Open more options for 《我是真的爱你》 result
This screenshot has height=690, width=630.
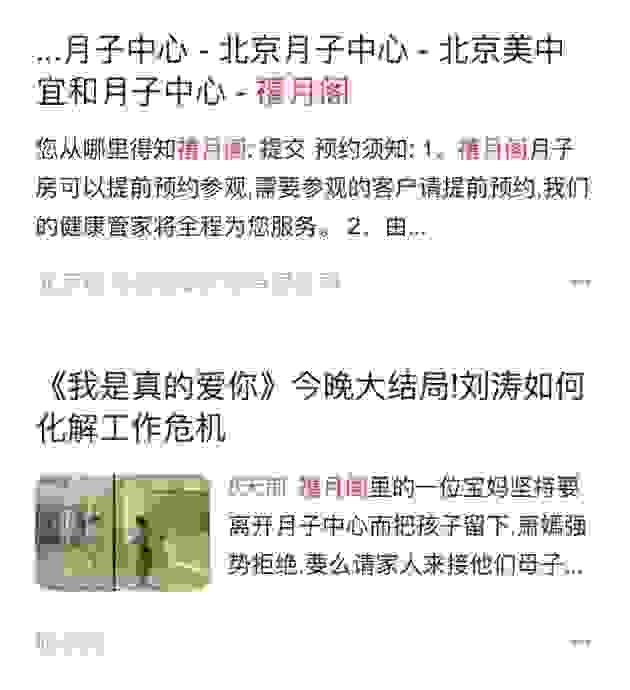click(x=580, y=642)
